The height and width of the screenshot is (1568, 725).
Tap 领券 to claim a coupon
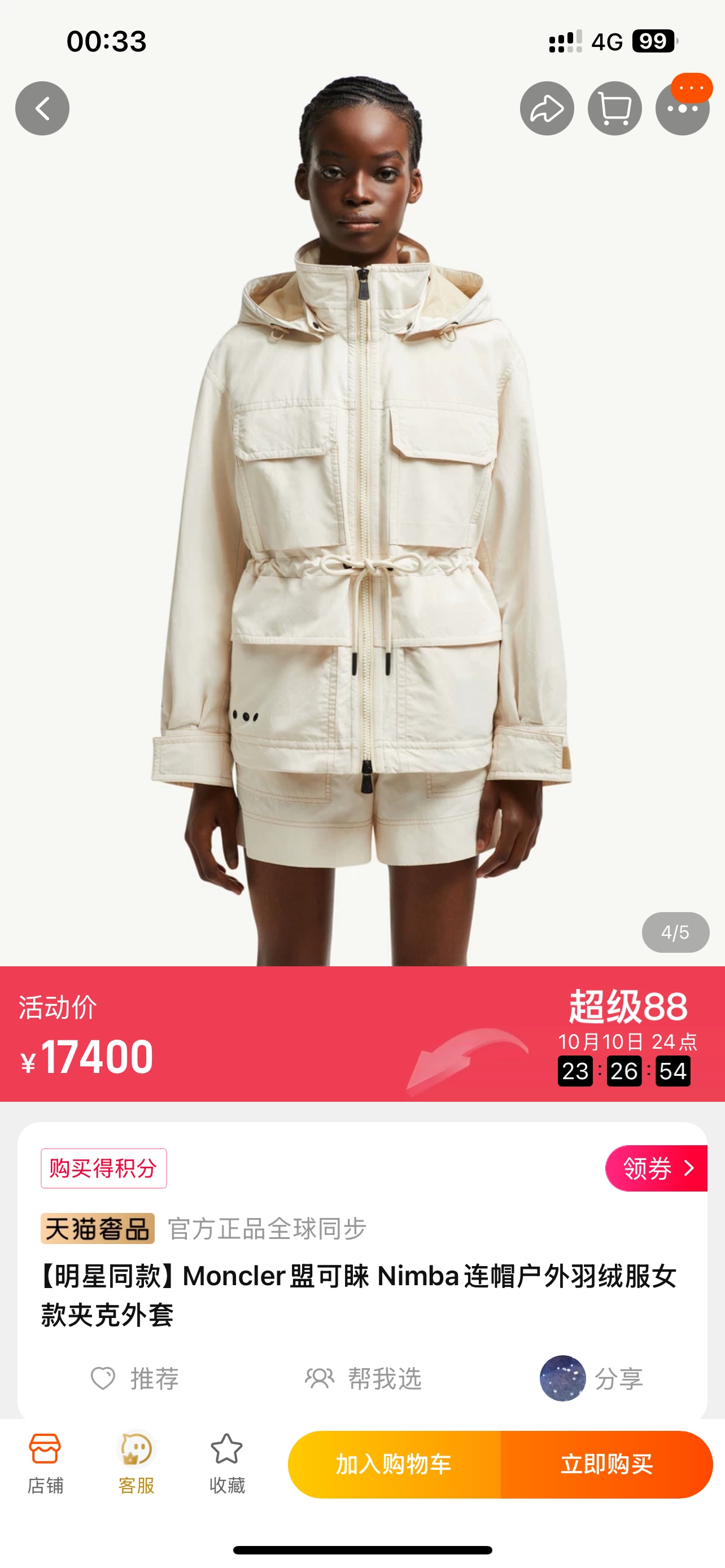[x=656, y=1168]
